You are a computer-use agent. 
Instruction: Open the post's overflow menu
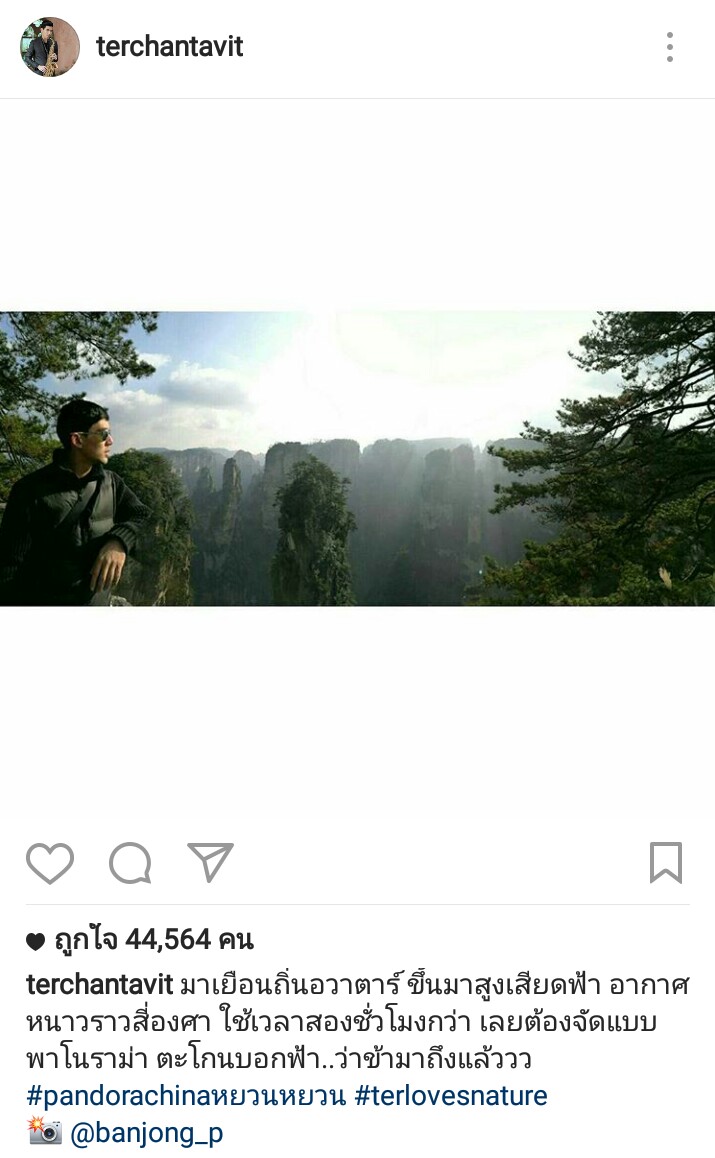pos(669,47)
